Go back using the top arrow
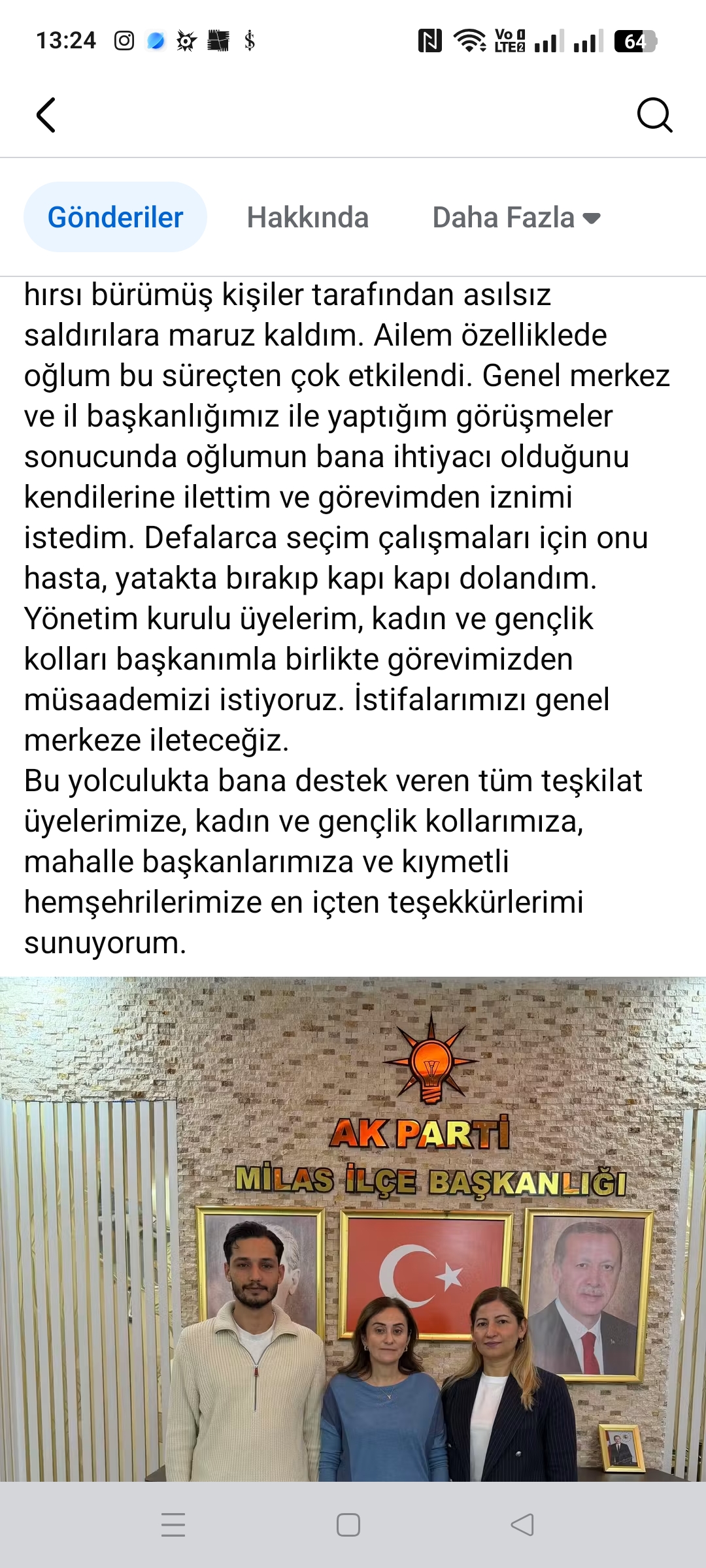This screenshot has height=1568, width=706. click(46, 116)
